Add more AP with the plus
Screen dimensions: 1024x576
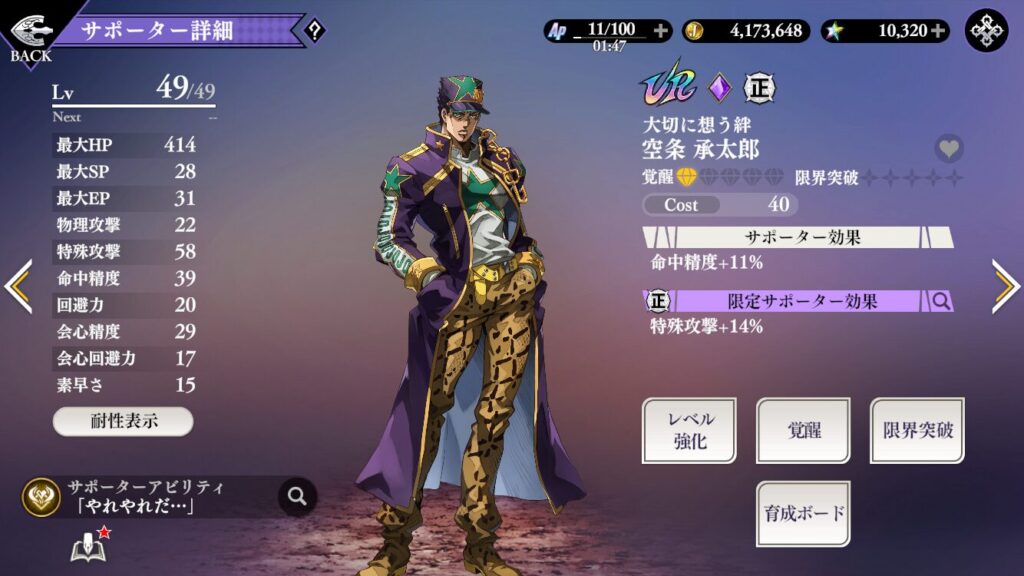click(660, 31)
